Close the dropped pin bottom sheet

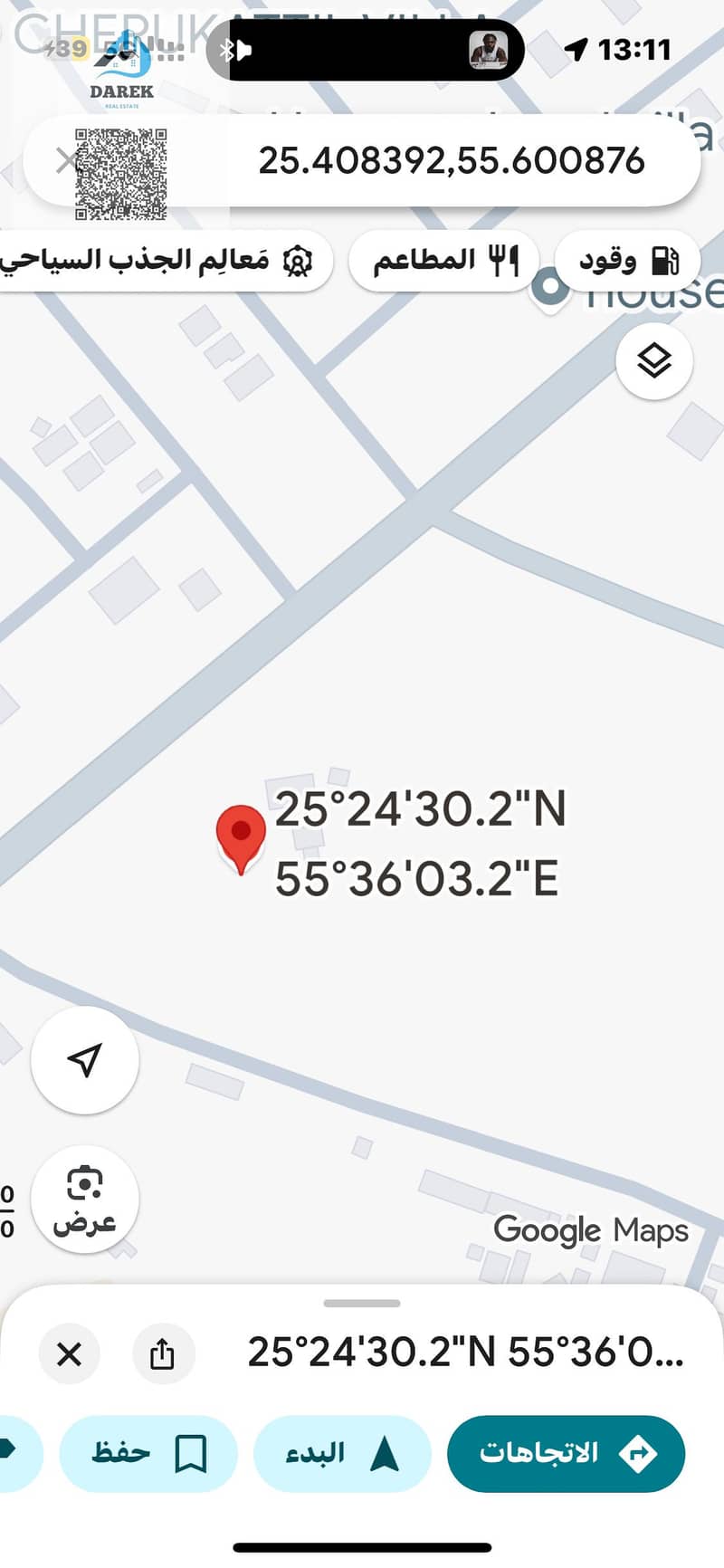(69, 1354)
